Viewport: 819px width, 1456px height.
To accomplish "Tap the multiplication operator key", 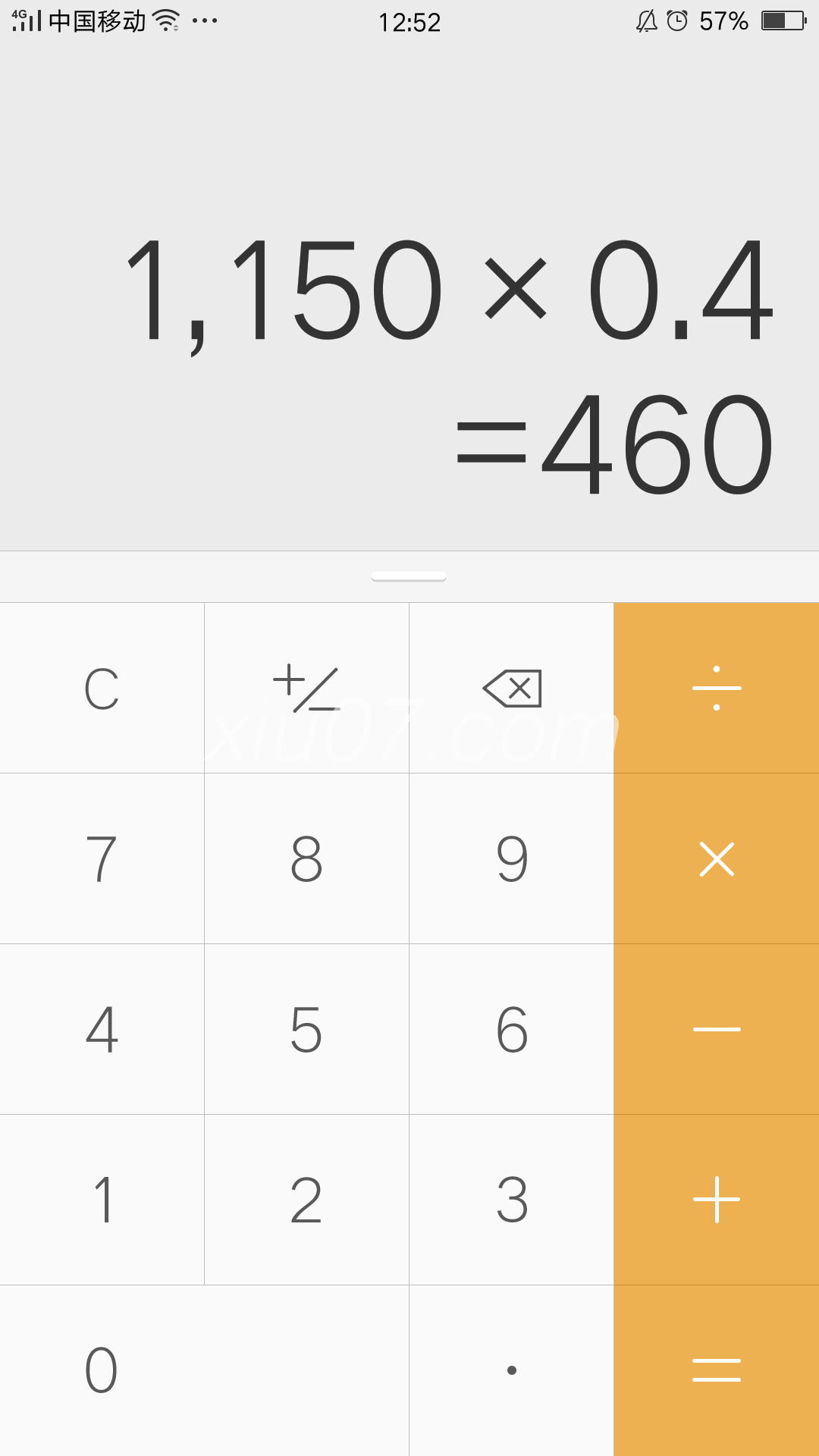I will point(717,859).
